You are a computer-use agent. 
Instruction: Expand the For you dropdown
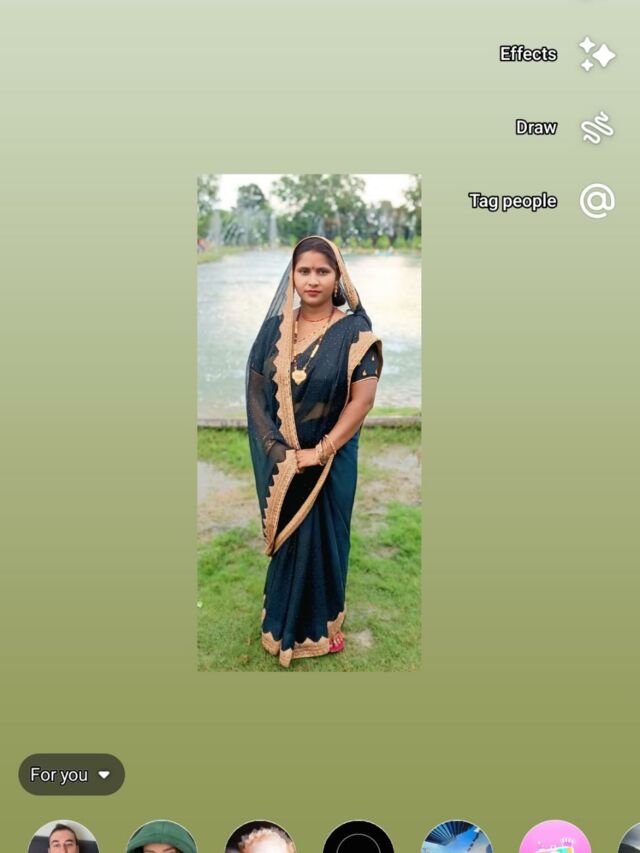pos(71,775)
